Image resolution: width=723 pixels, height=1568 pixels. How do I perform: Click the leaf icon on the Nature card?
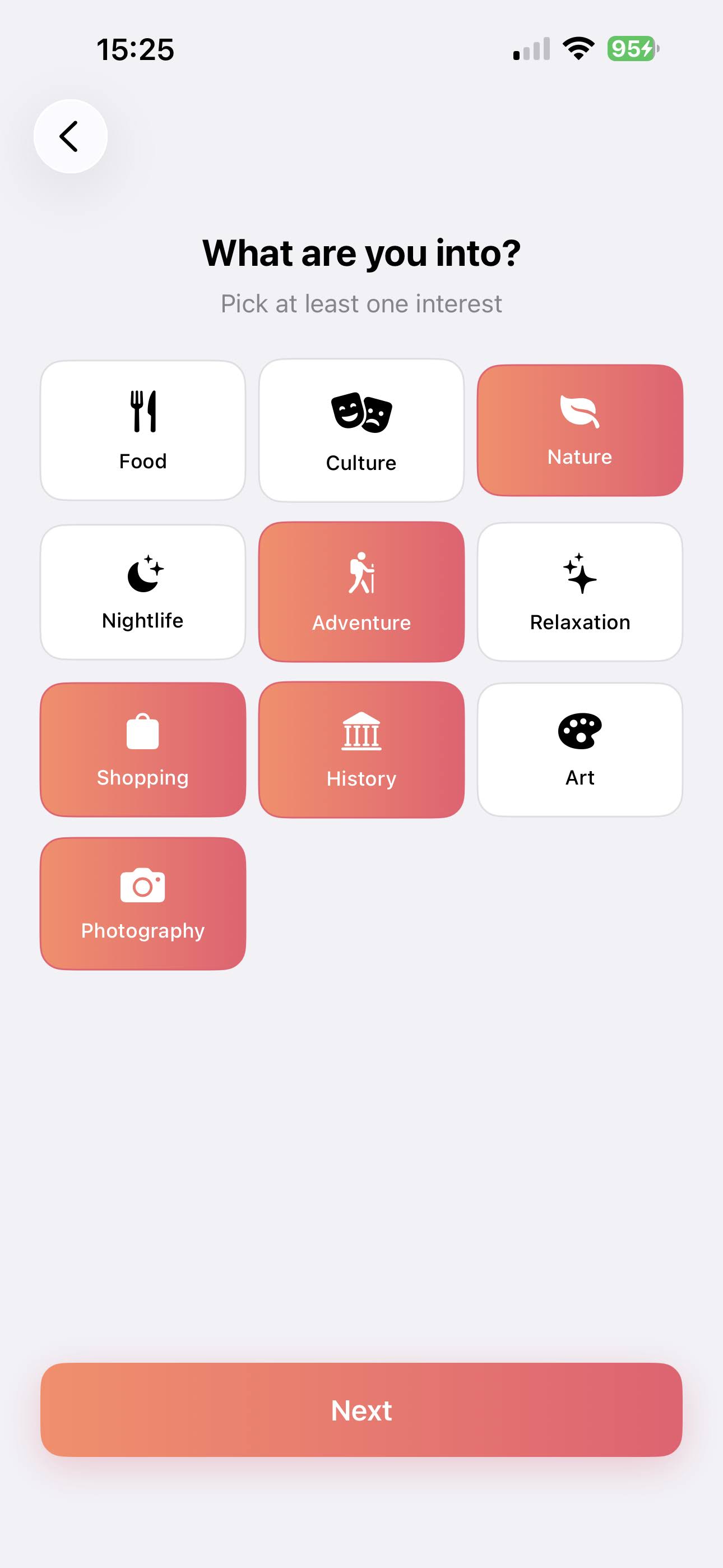(578, 412)
